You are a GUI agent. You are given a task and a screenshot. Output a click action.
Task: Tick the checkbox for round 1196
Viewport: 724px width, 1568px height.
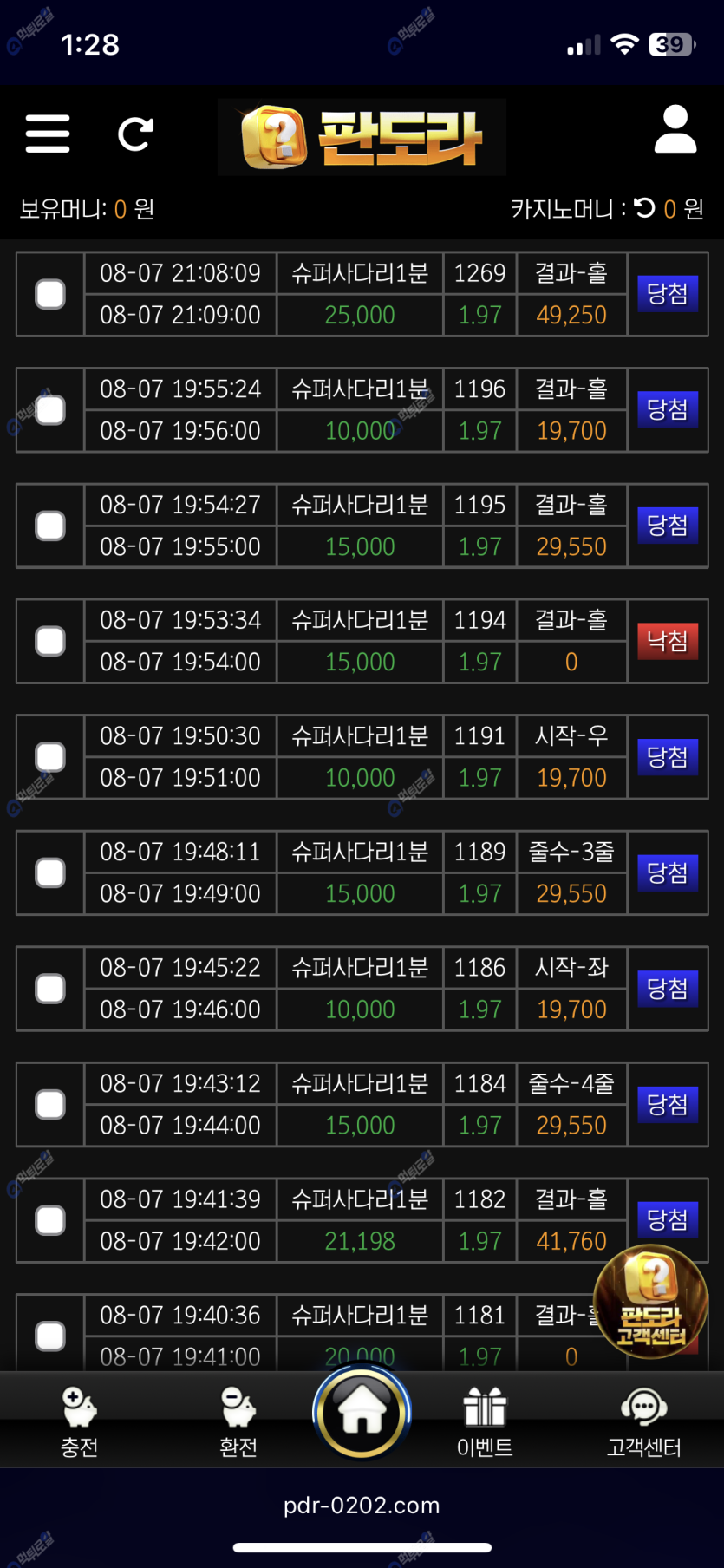50,409
